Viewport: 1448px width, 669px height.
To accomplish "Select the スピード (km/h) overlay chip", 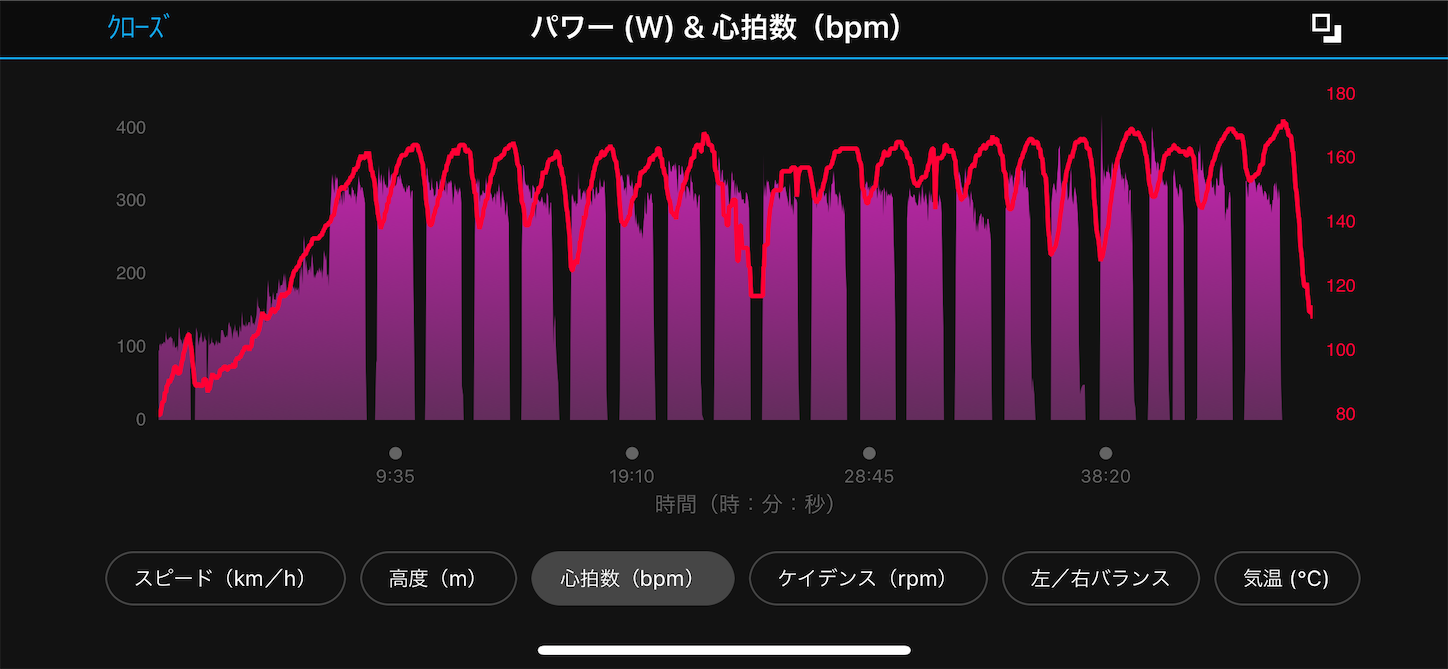I will pyautogui.click(x=225, y=578).
